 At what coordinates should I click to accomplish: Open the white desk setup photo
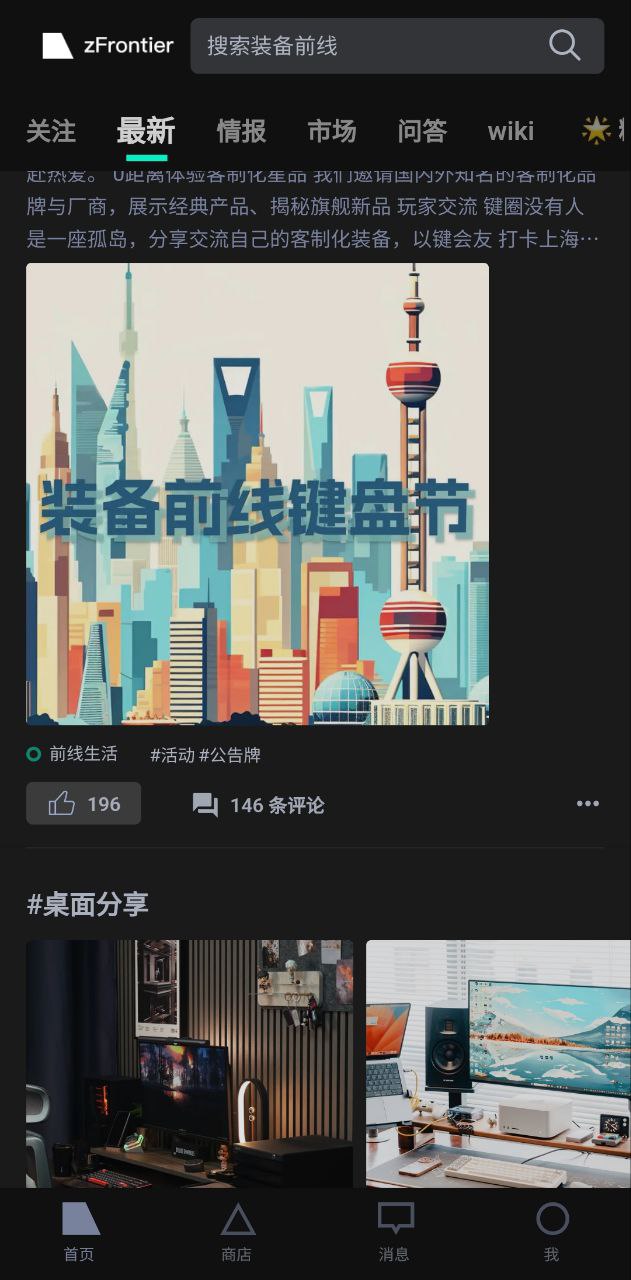click(498, 1062)
